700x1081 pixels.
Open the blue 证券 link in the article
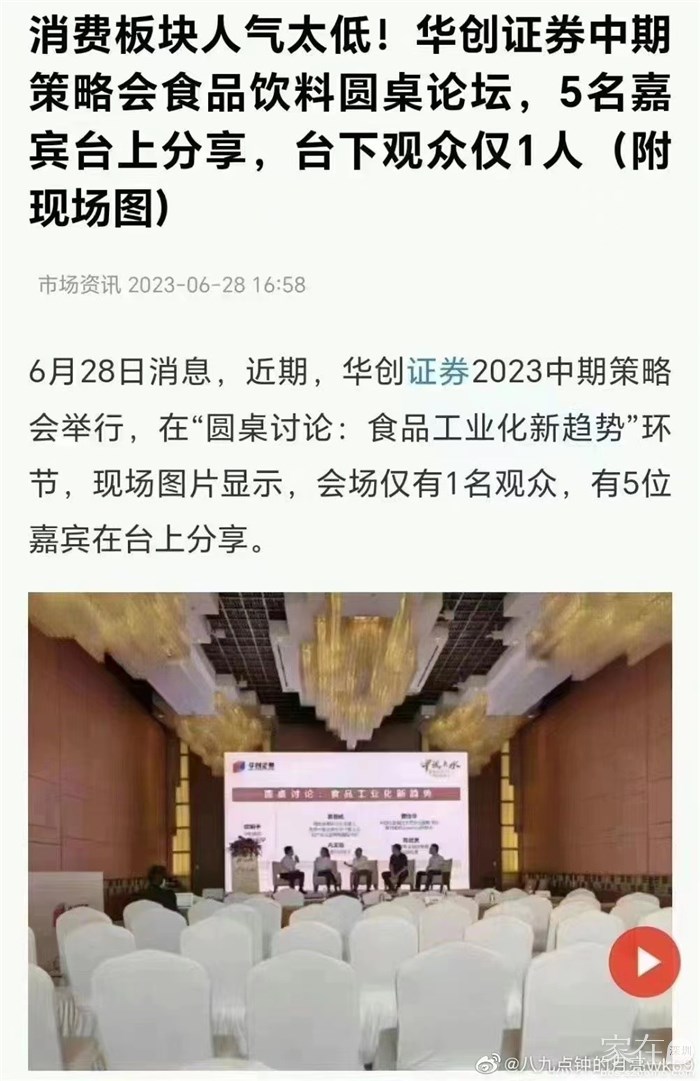437,374
